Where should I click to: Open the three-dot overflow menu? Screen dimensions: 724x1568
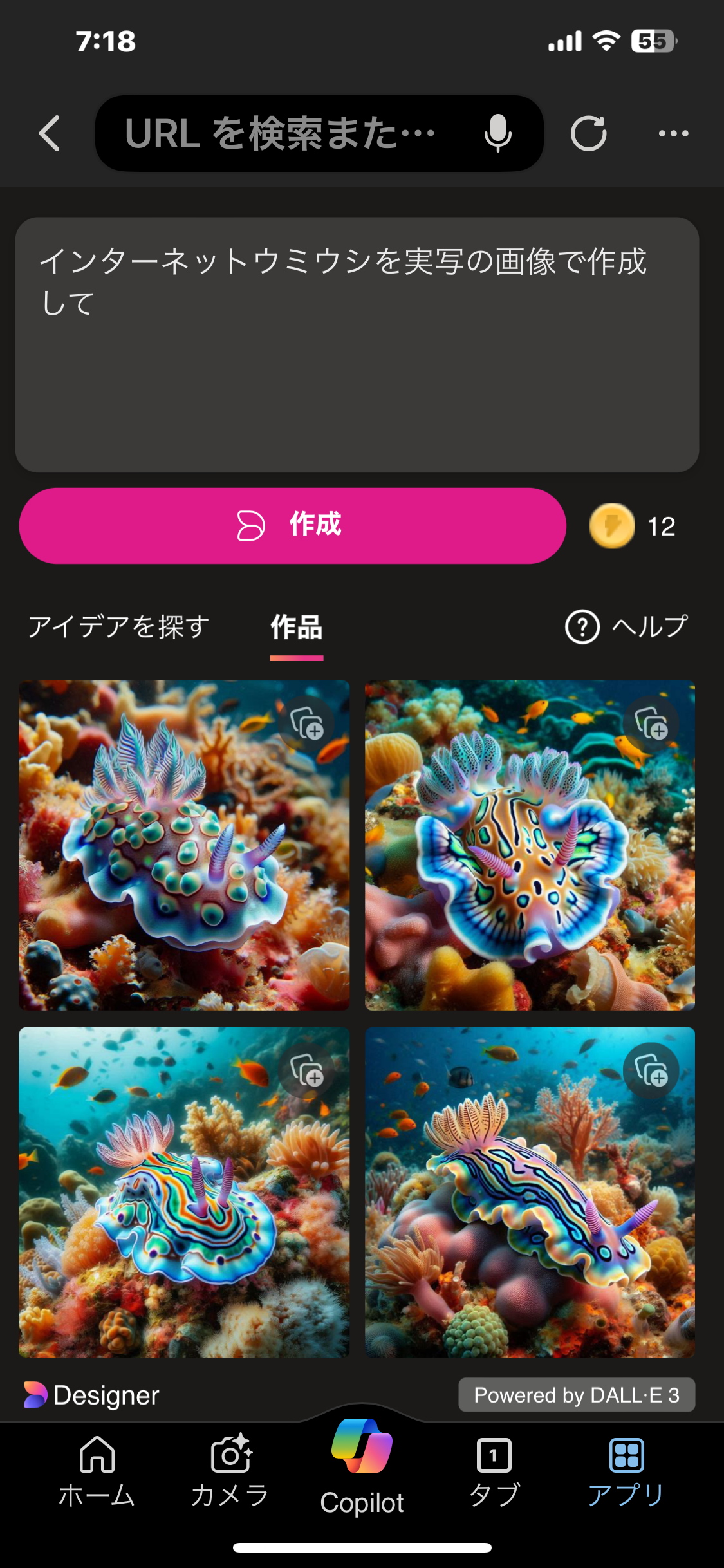[x=673, y=134]
